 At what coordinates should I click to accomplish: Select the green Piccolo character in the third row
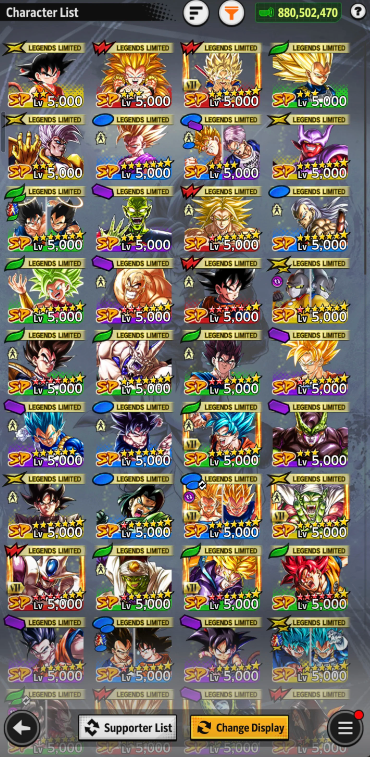click(133, 219)
